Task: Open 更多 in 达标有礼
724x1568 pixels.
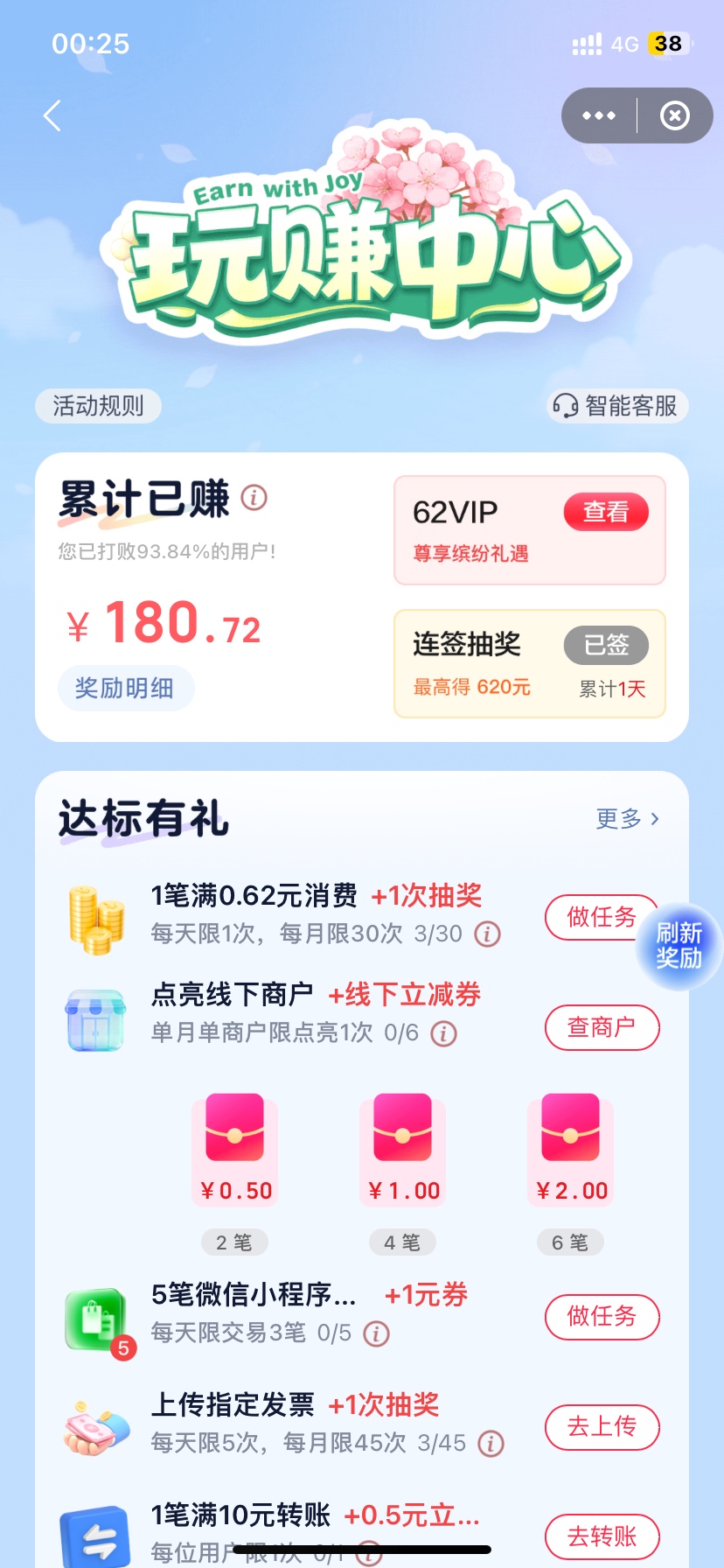Action: tap(627, 819)
